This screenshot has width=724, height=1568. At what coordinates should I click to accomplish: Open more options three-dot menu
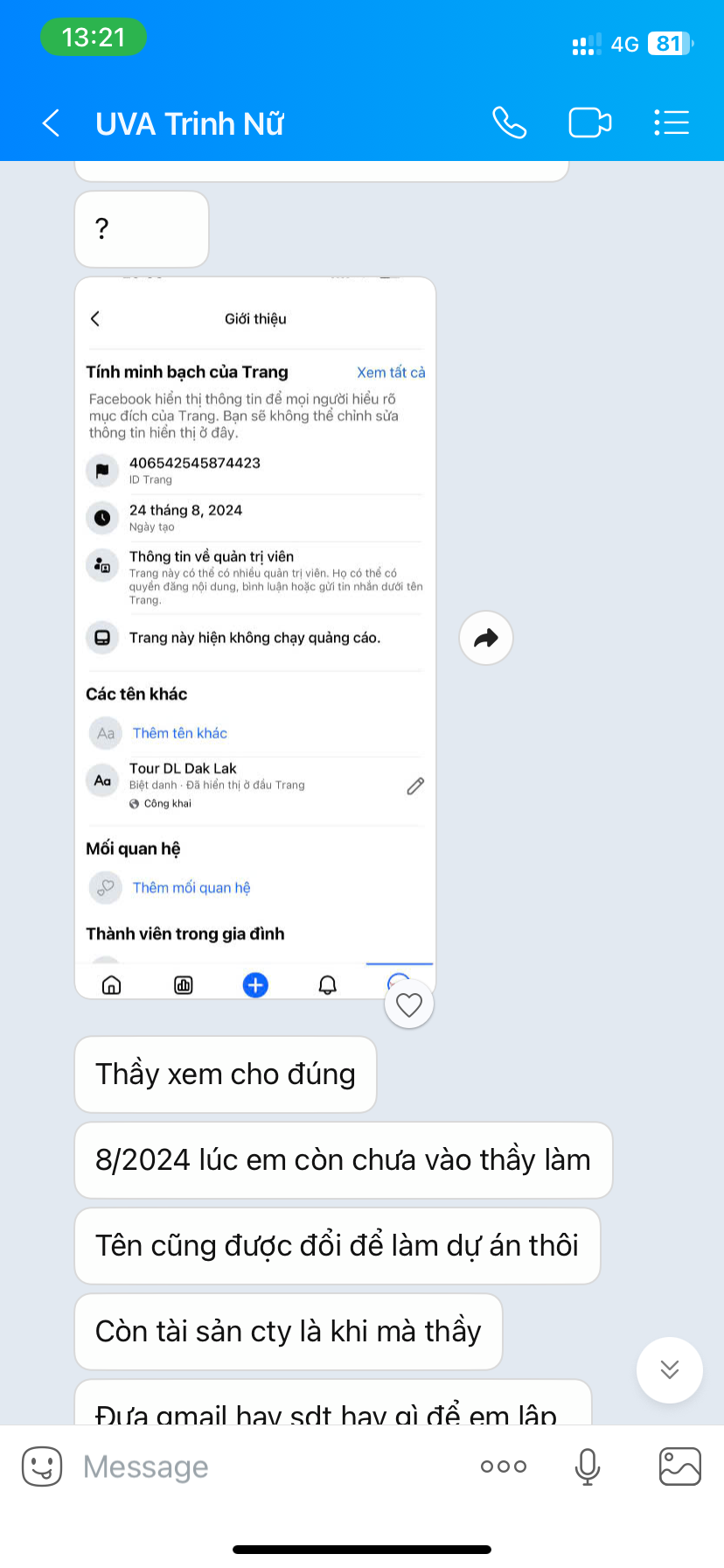(504, 1466)
